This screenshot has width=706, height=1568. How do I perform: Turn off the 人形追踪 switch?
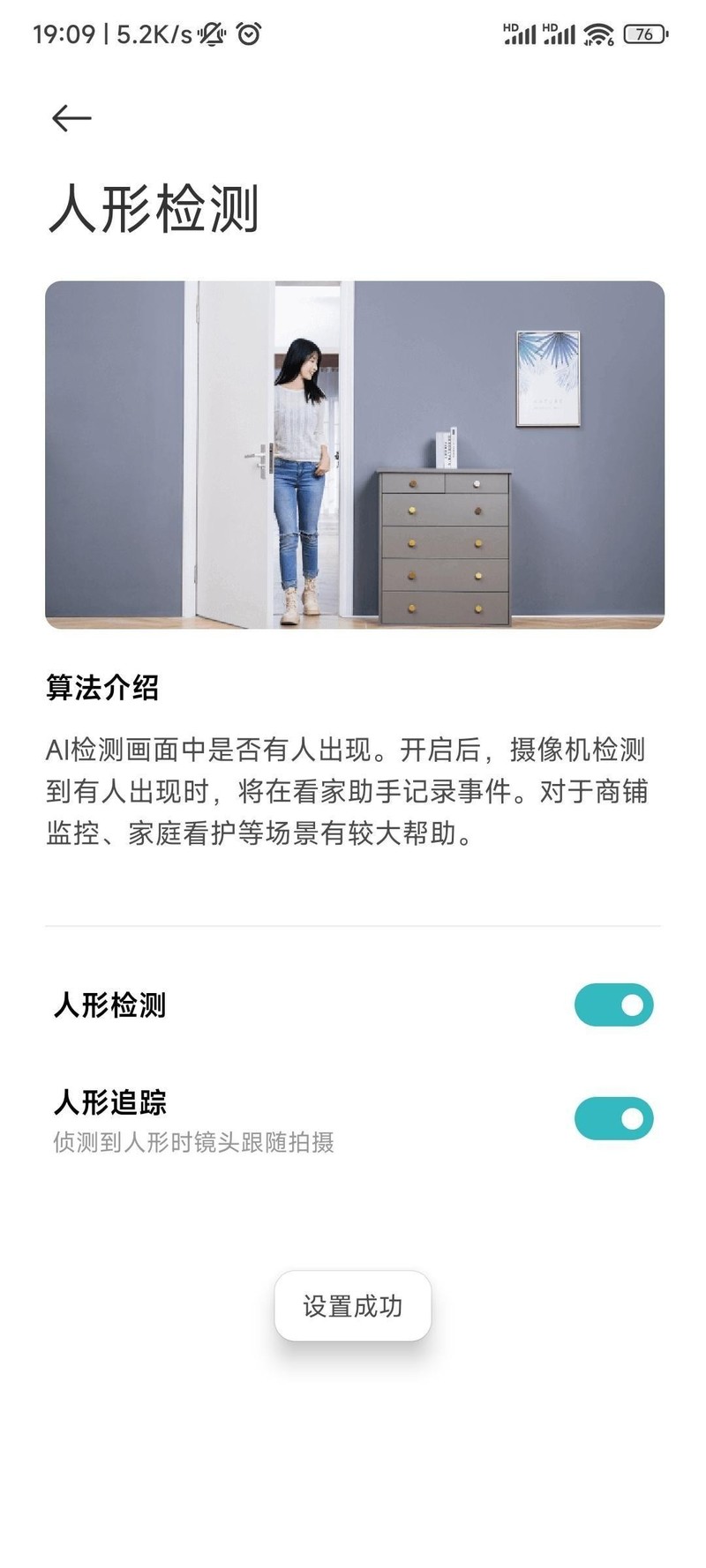(x=613, y=1118)
